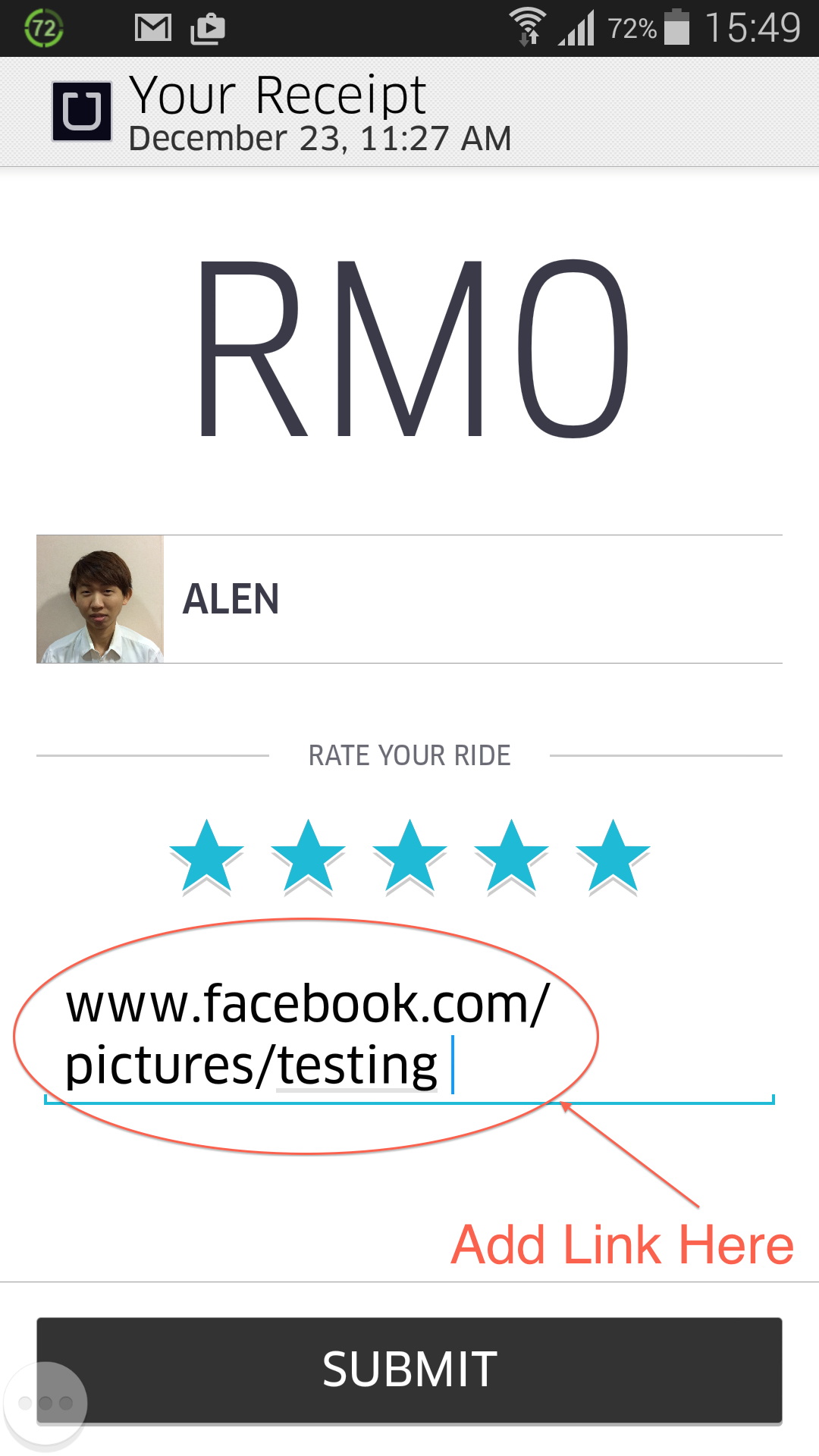Rate the ride three stars
The image size is (819, 1456).
point(409,857)
